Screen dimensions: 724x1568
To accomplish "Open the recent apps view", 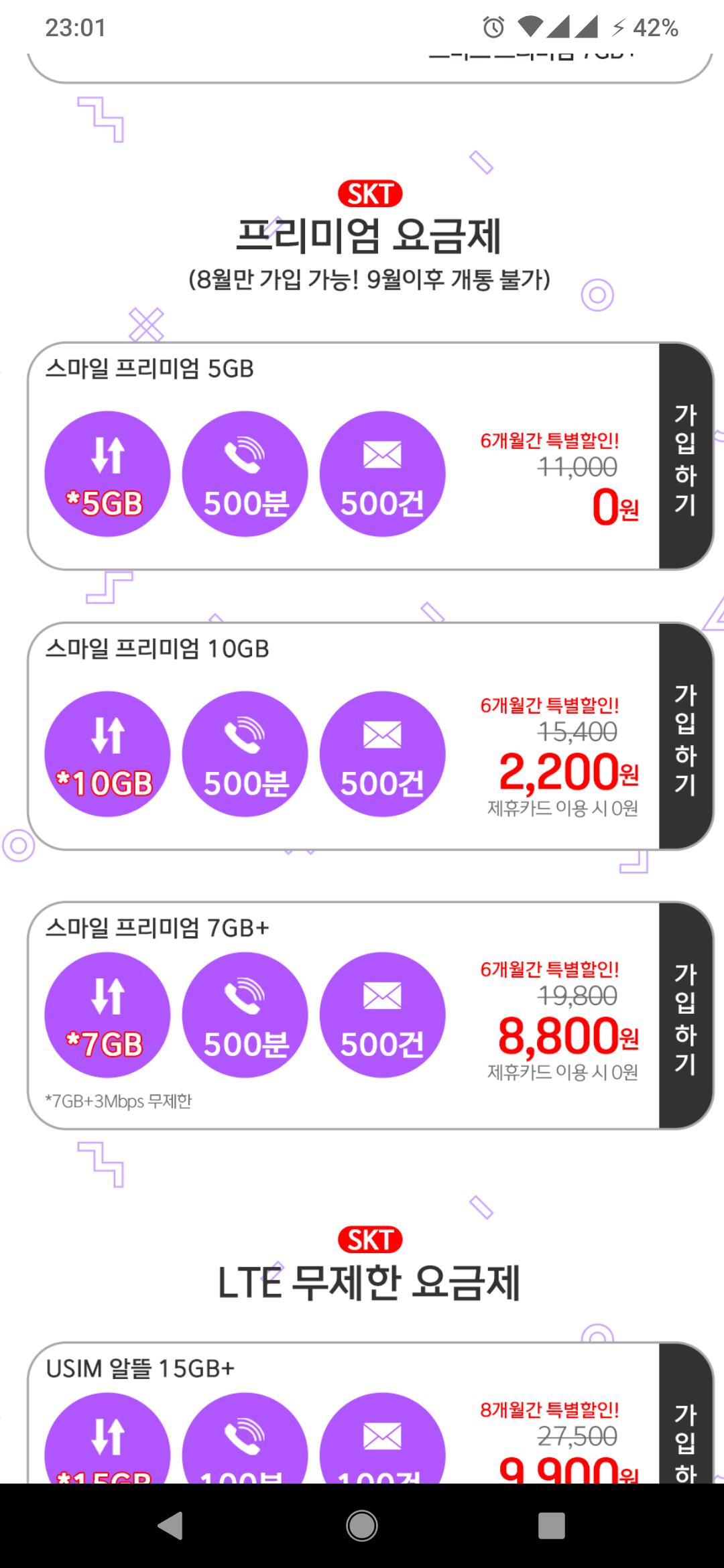I will (552, 1526).
